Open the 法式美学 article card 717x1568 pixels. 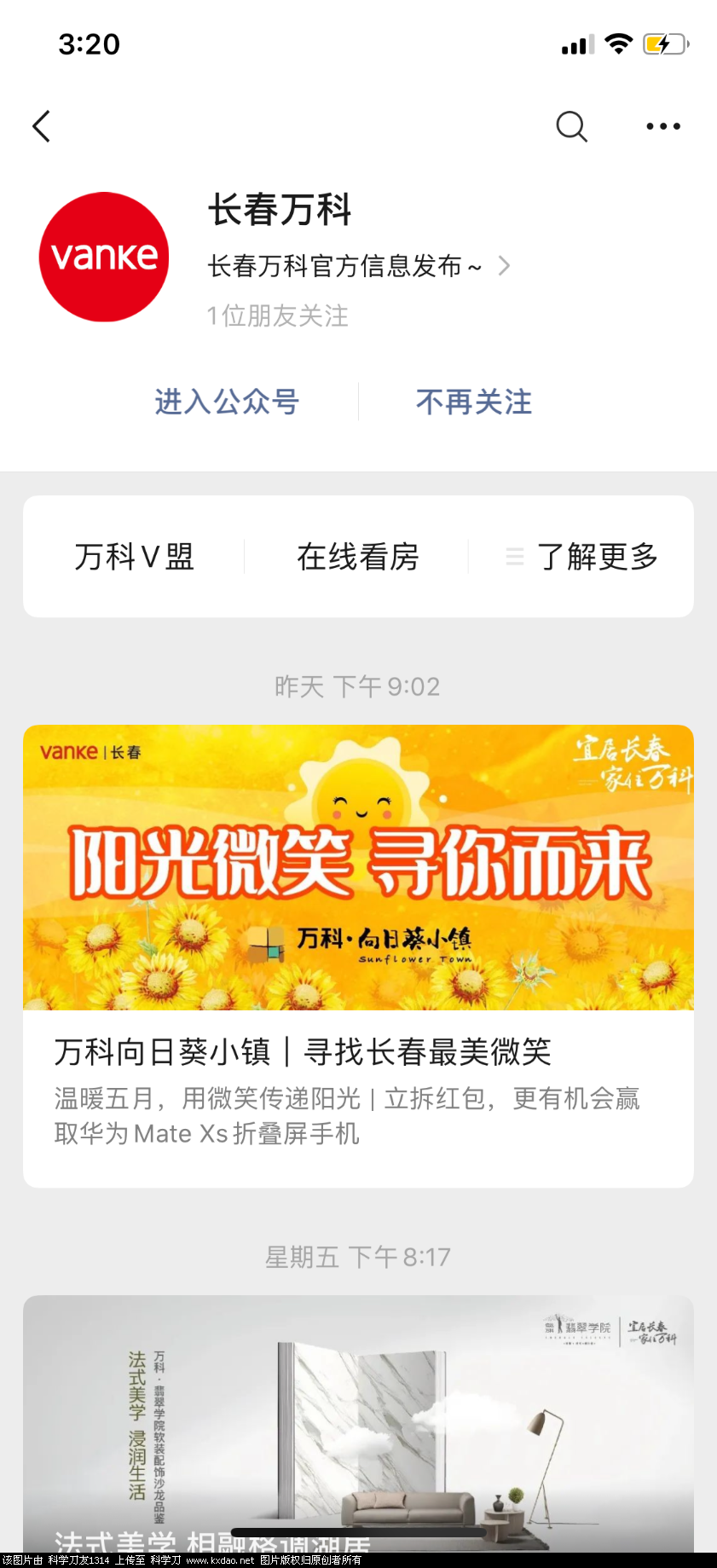point(358,1424)
